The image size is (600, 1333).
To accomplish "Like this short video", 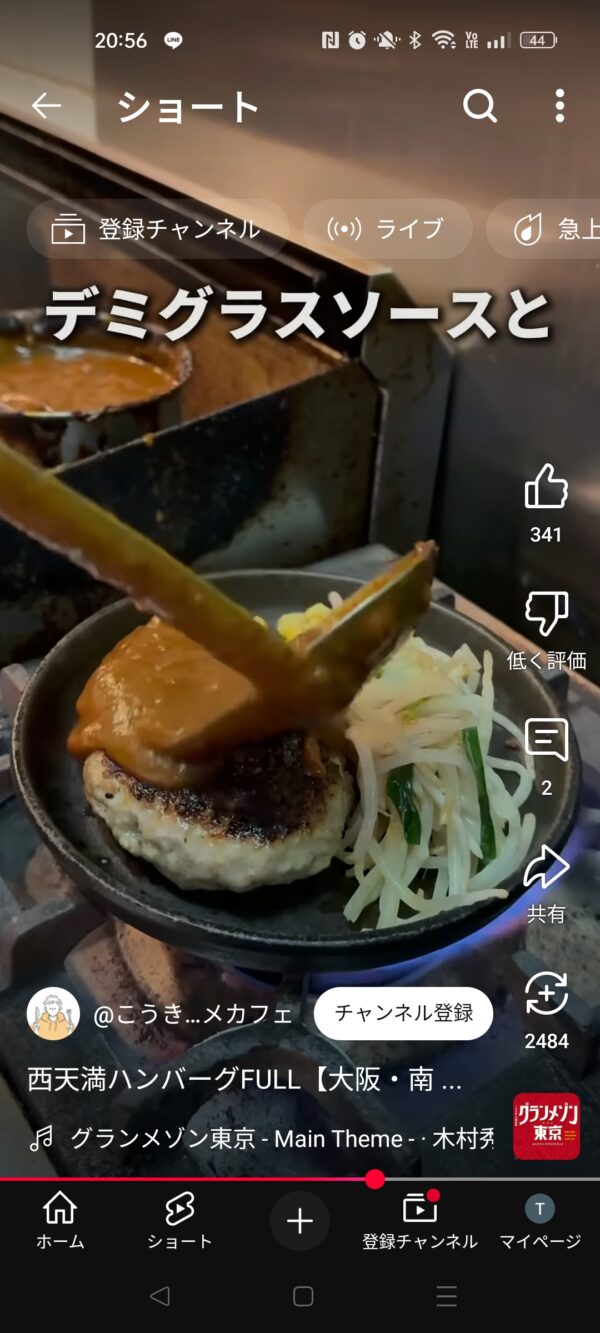I will pos(546,488).
